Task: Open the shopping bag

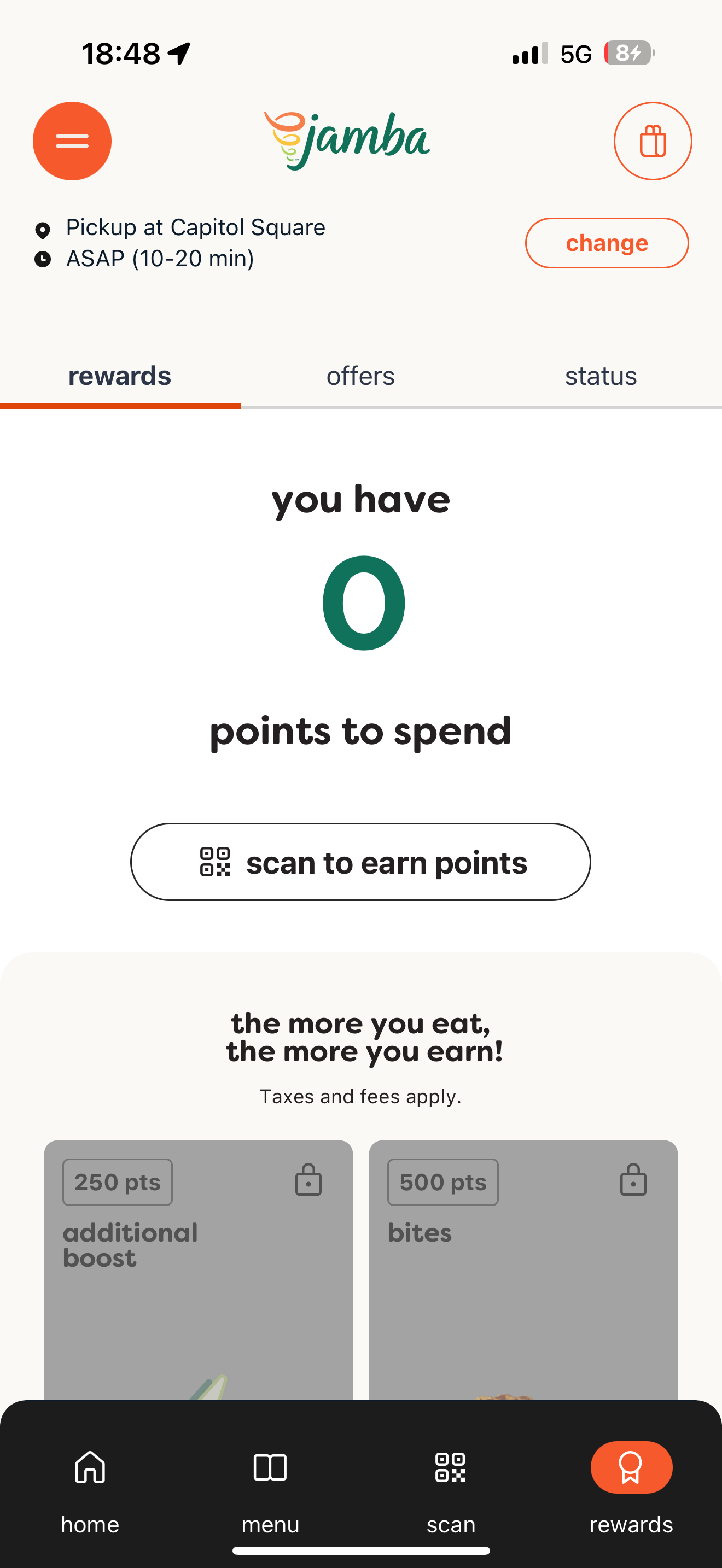Action: (x=653, y=141)
